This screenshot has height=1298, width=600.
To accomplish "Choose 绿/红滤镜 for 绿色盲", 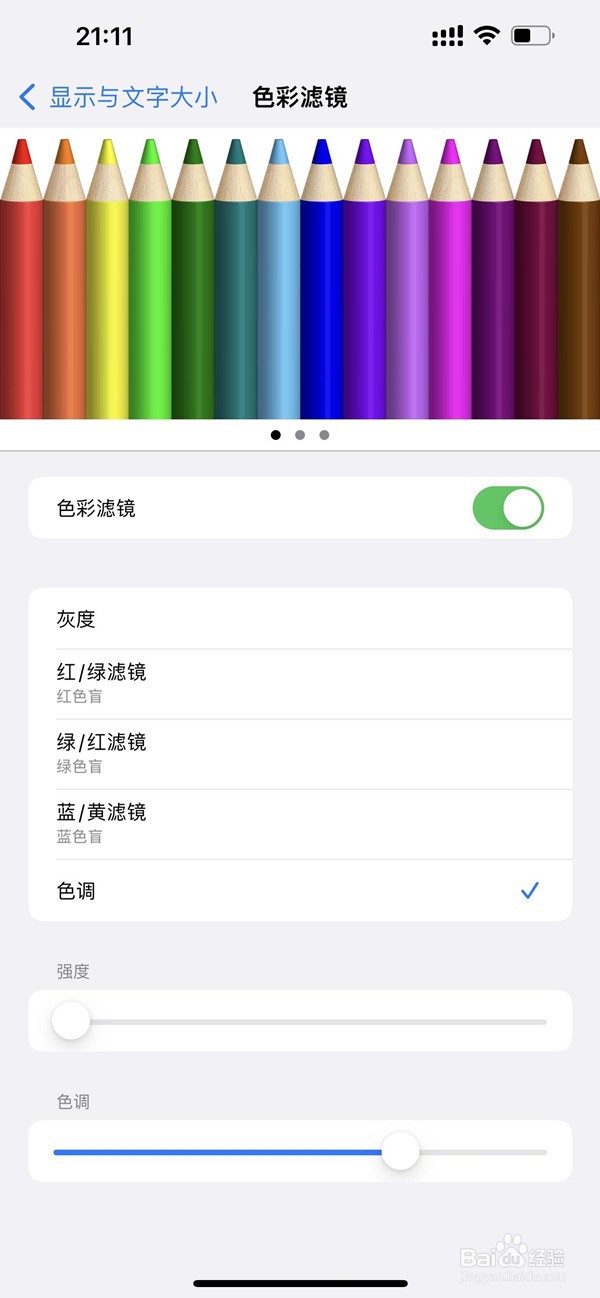I will tap(300, 753).
